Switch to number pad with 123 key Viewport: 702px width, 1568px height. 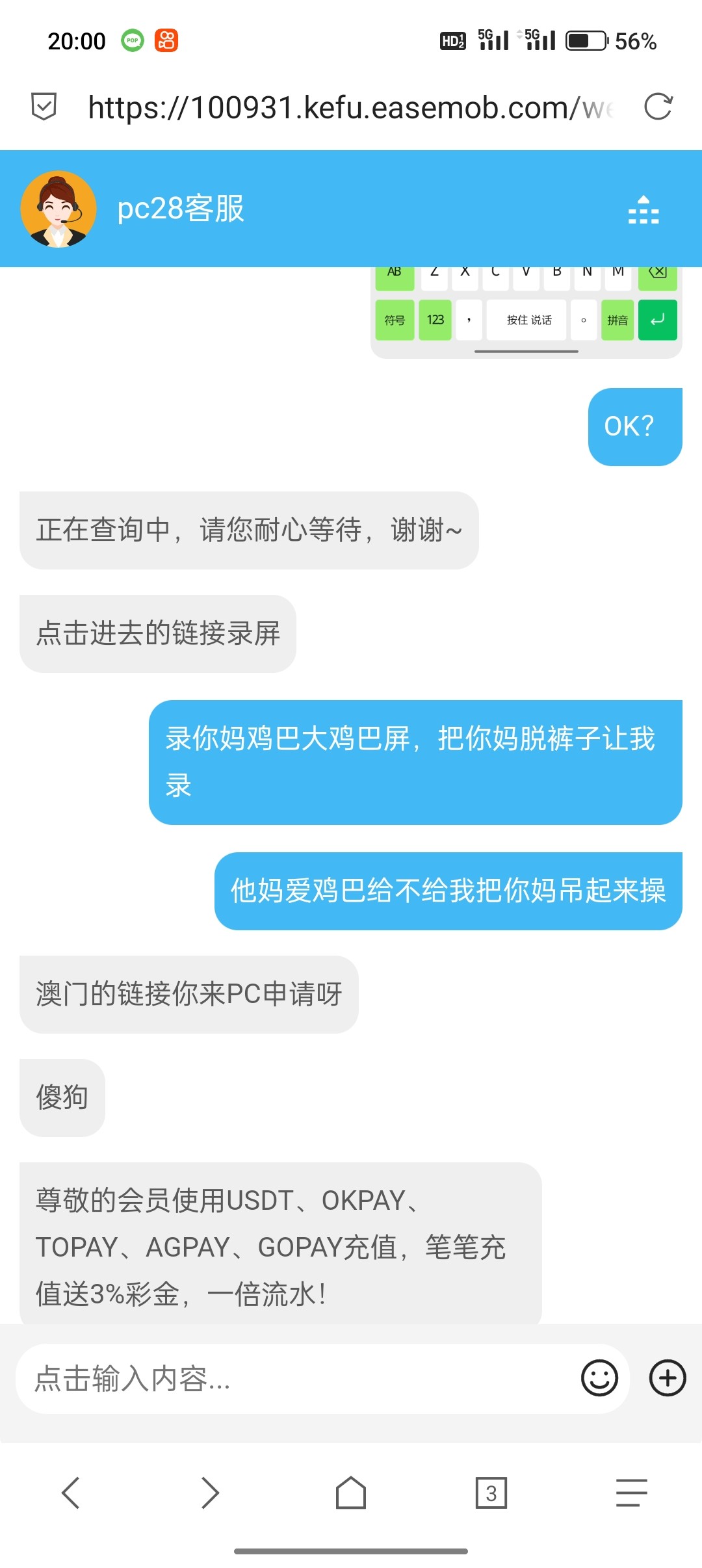click(x=434, y=319)
